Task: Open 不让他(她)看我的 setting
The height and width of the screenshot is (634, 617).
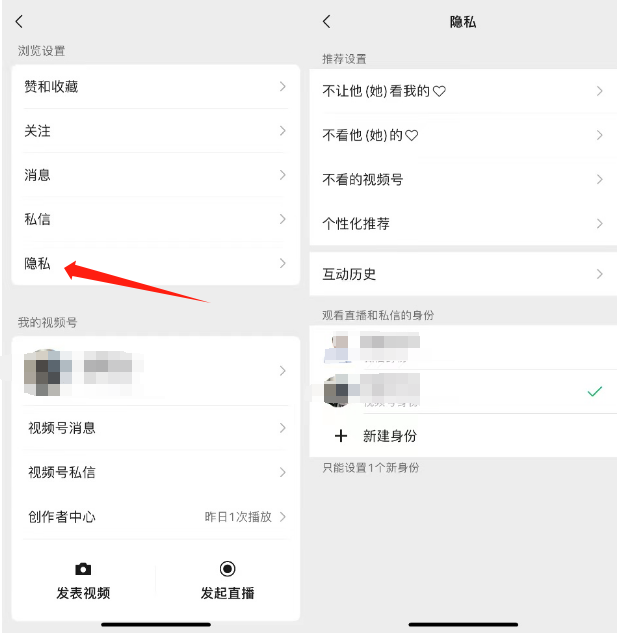Action: coord(462,91)
